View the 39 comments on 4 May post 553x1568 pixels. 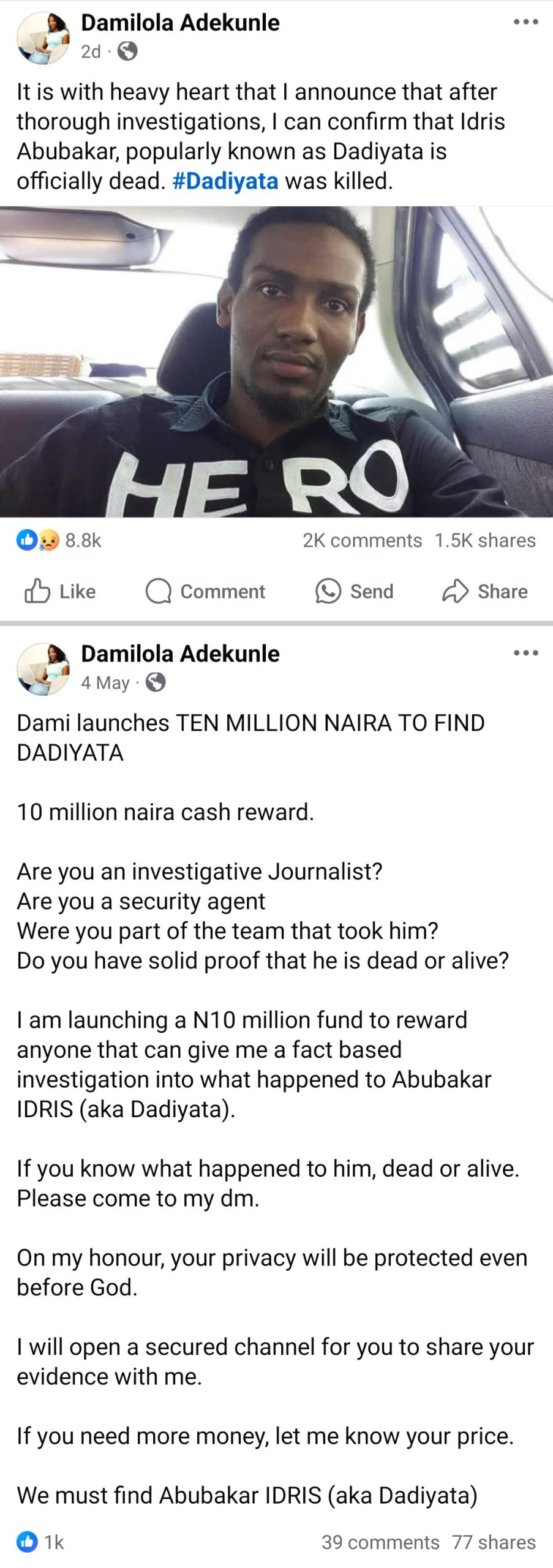pyautogui.click(x=380, y=1542)
